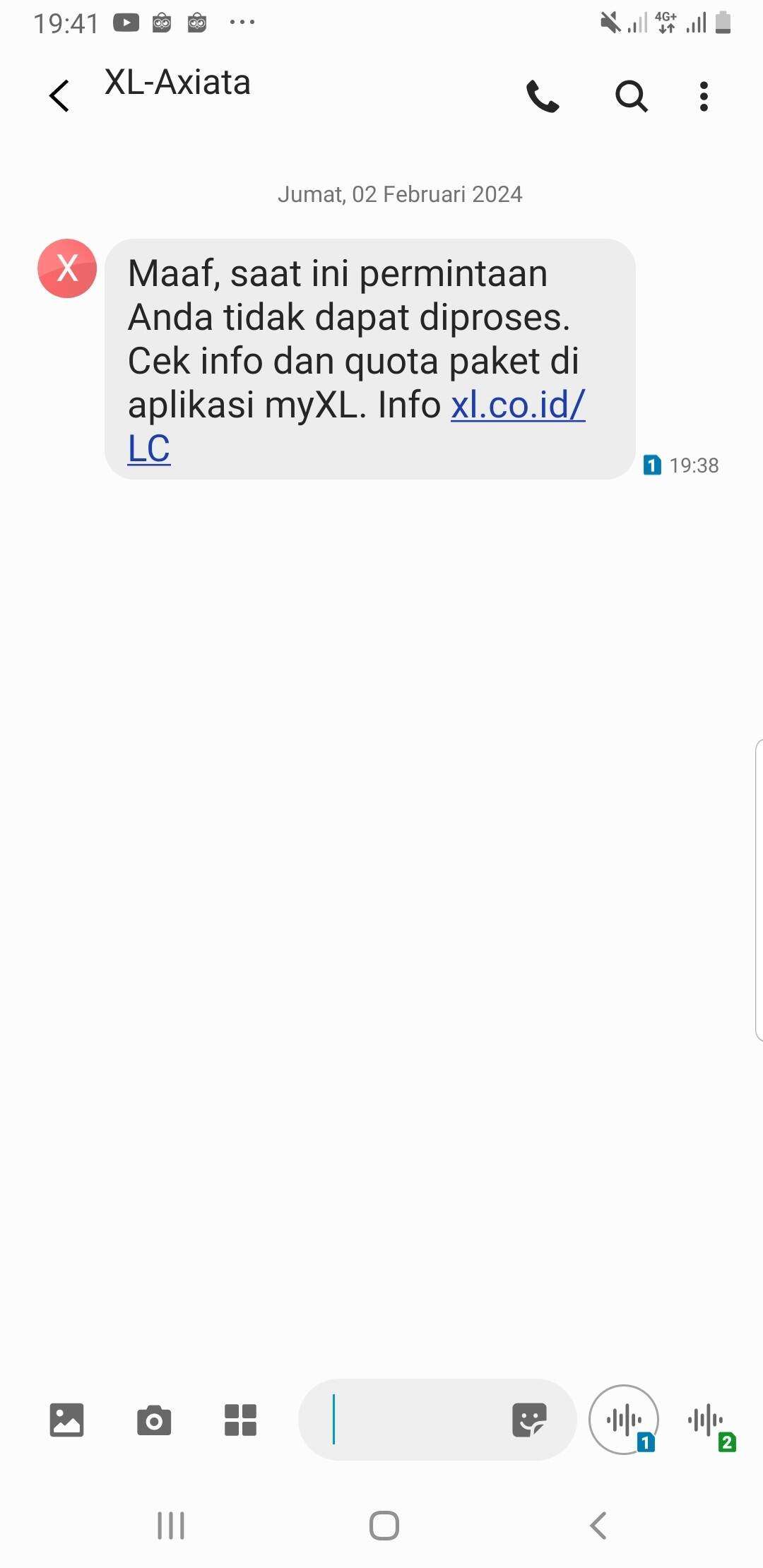The height and width of the screenshot is (1568, 763).
Task: Open recent apps from the navigation bar
Action: click(171, 1526)
